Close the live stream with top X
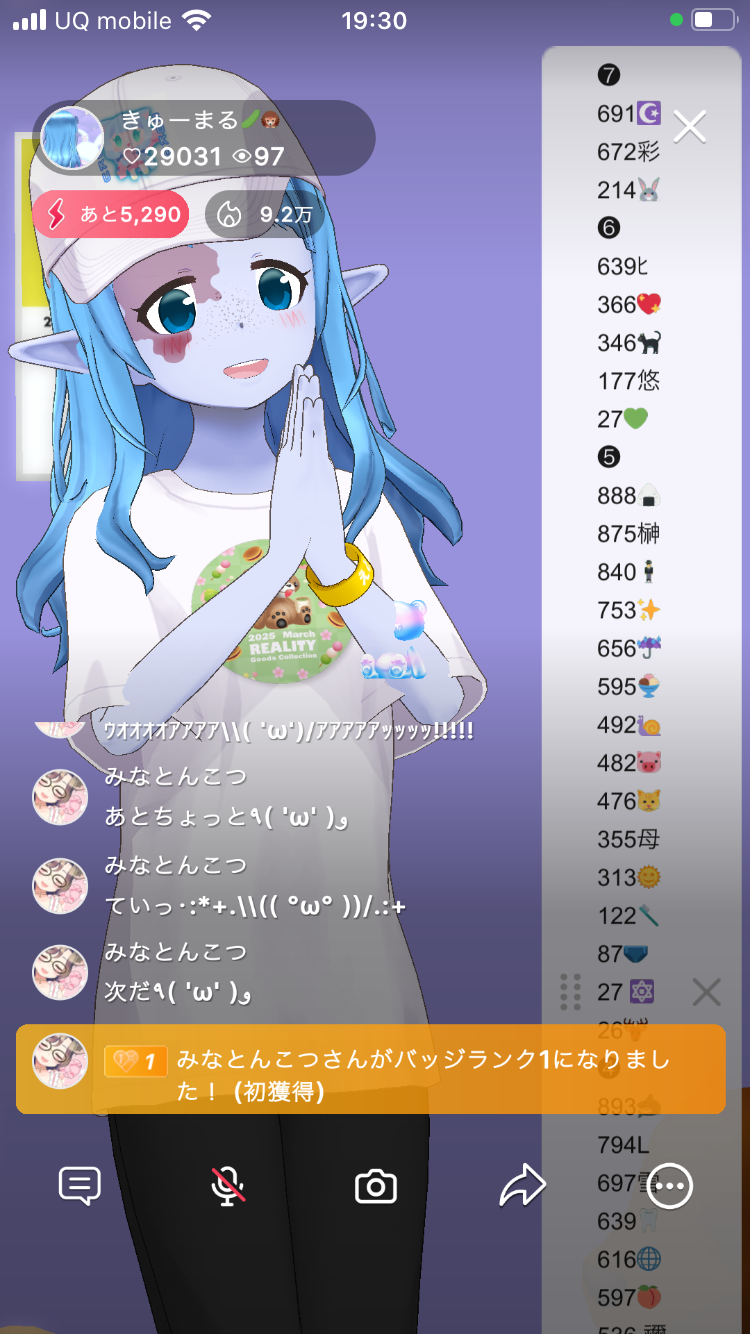This screenshot has height=1334, width=750. click(690, 127)
